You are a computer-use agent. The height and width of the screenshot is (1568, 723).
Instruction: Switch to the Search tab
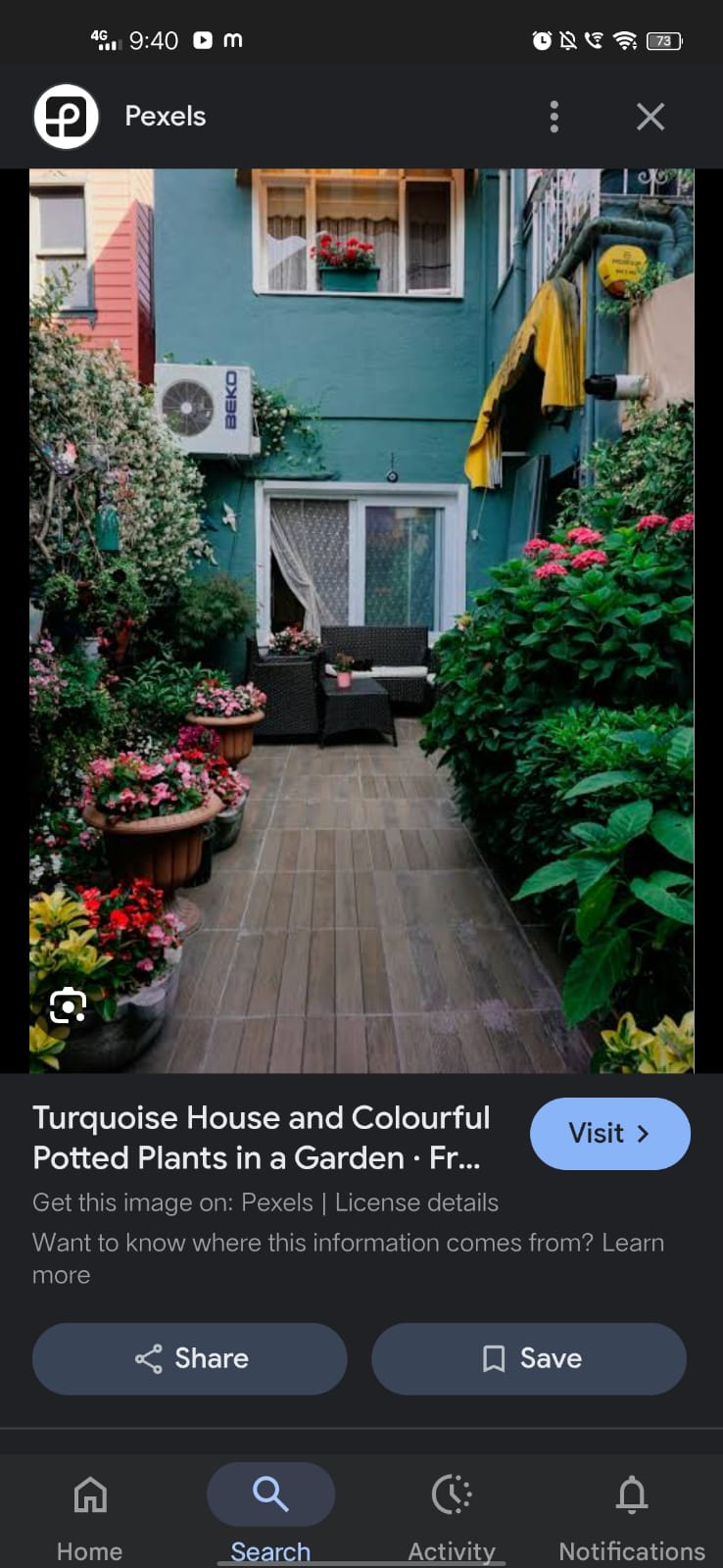270,1514
